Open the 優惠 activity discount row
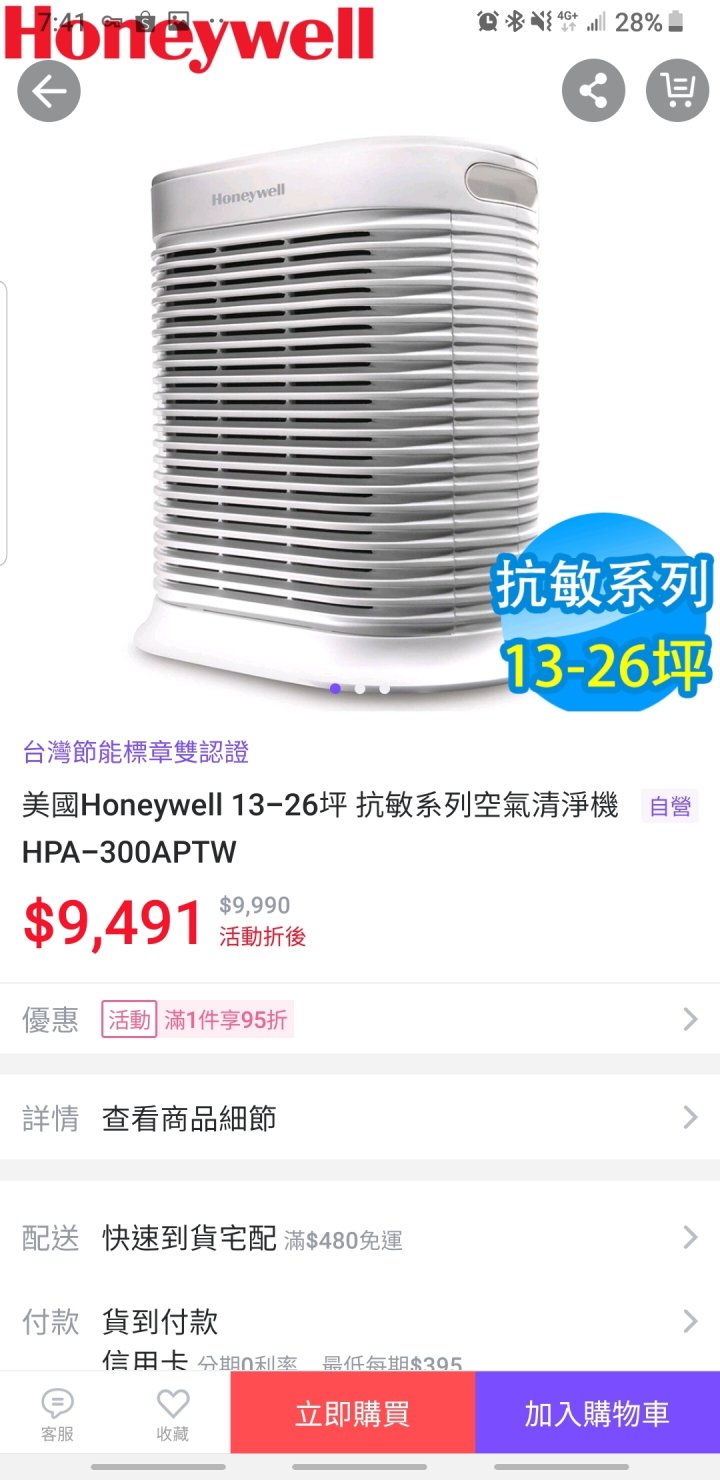 (x=360, y=1019)
